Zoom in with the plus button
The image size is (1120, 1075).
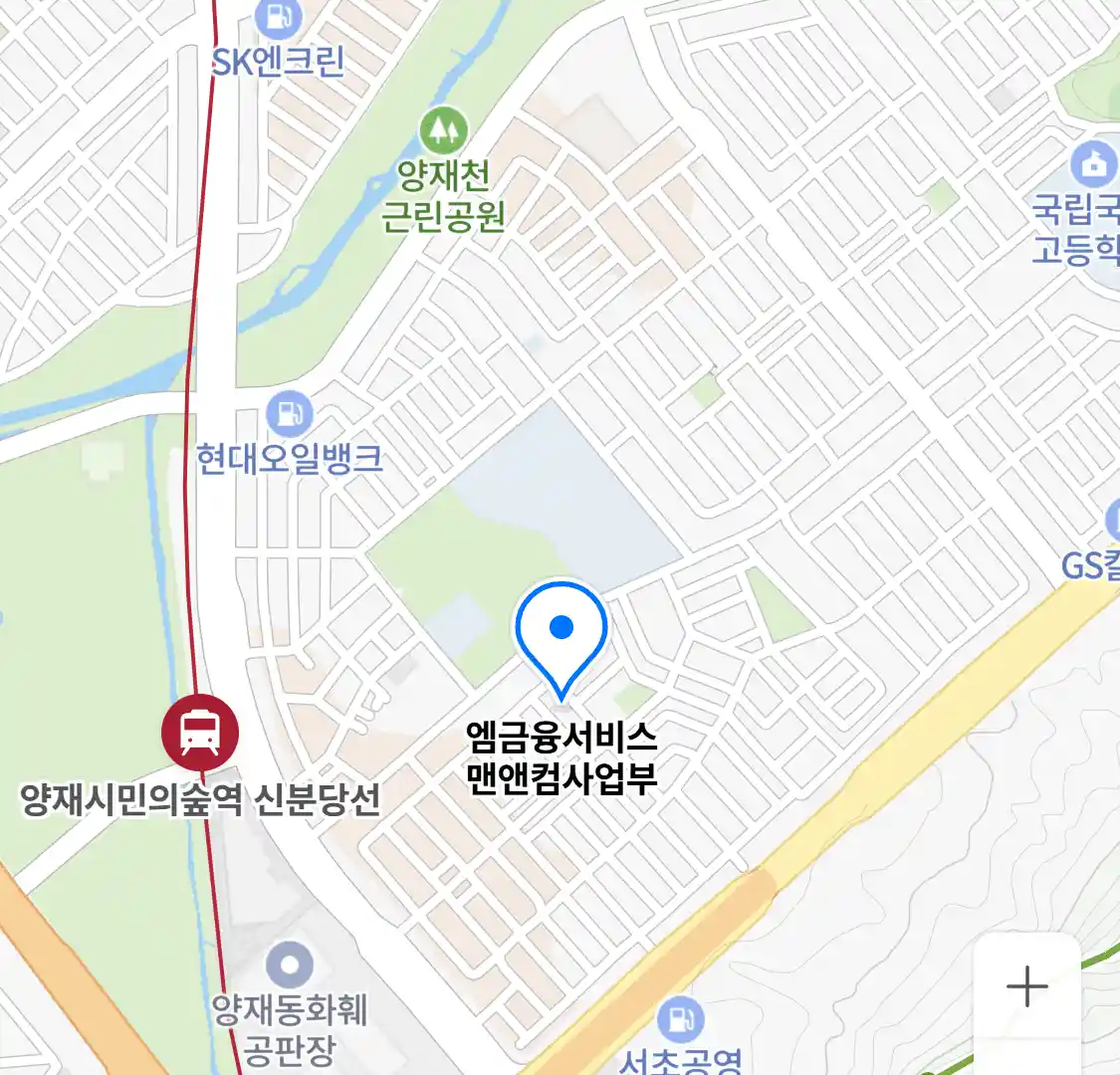[x=1026, y=987]
